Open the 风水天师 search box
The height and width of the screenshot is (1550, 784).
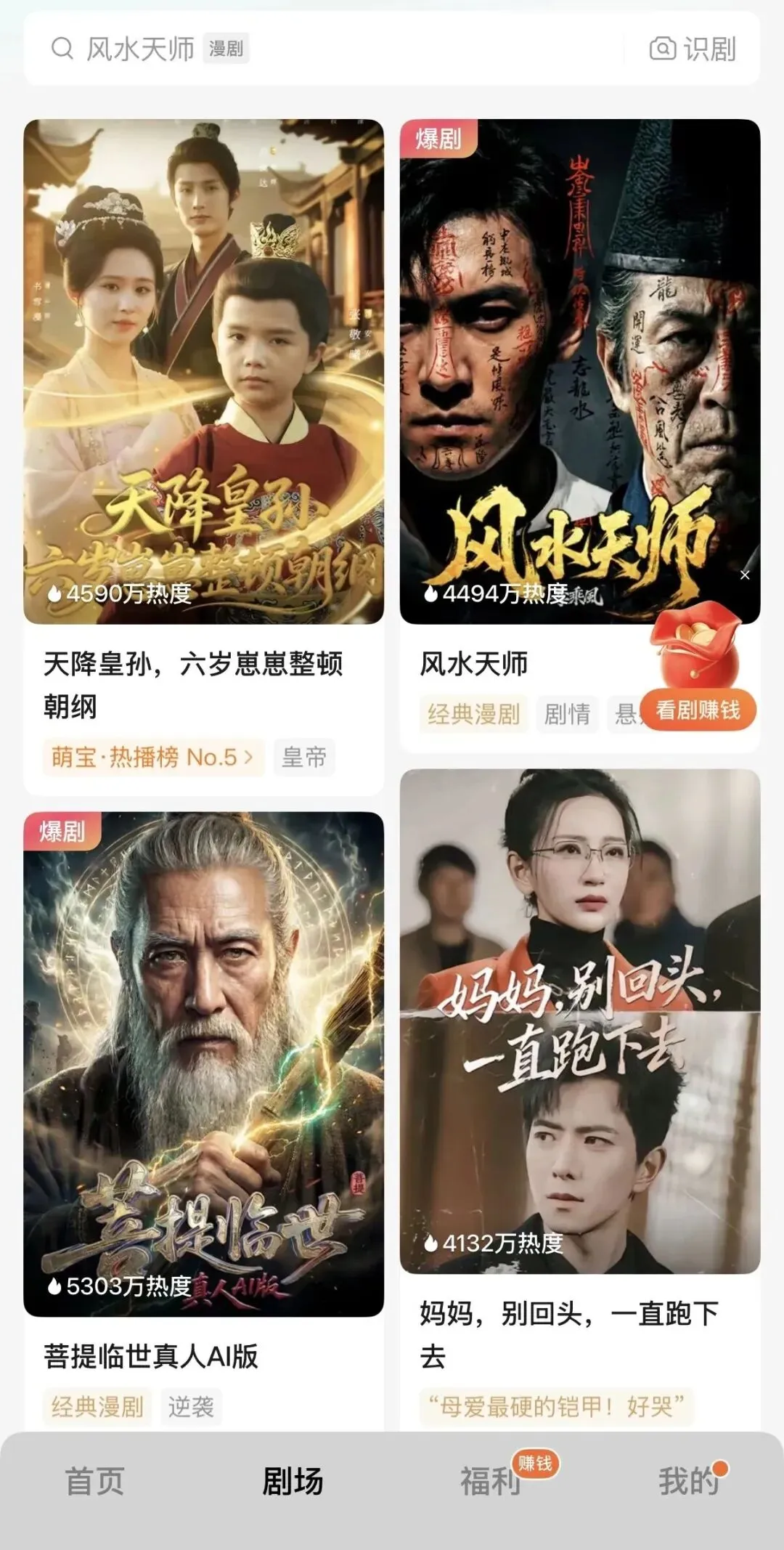327,49
